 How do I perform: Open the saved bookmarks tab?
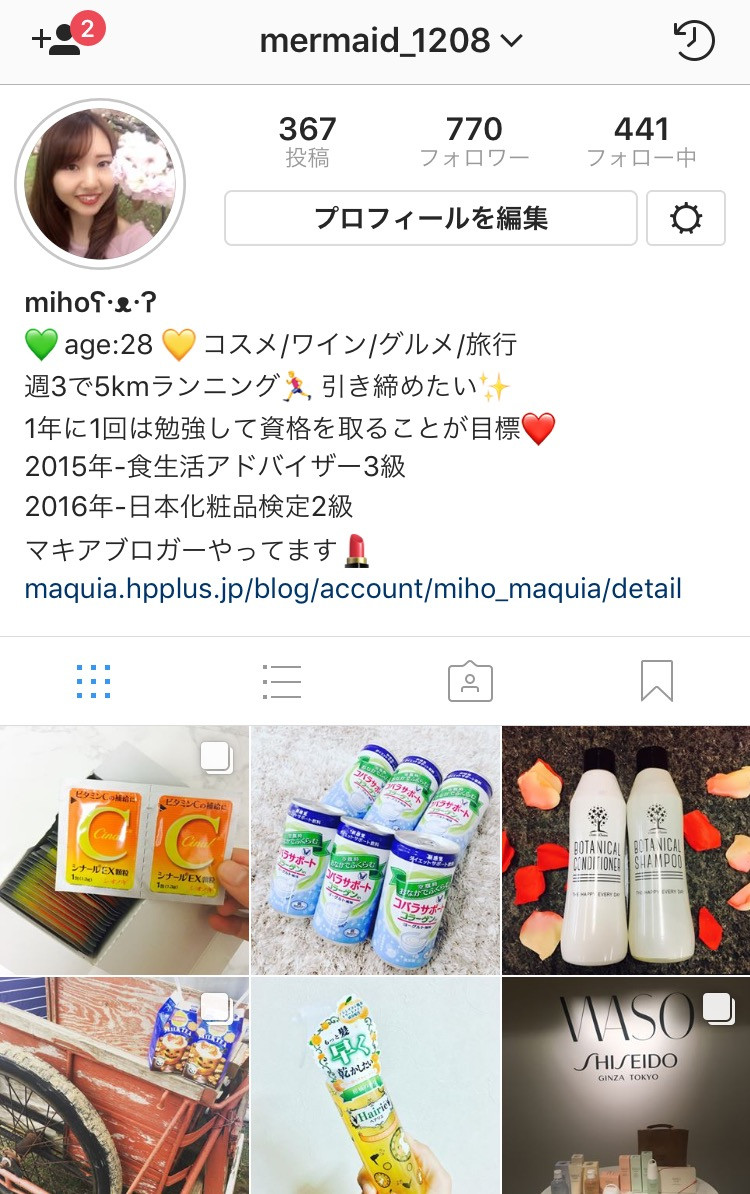656,681
